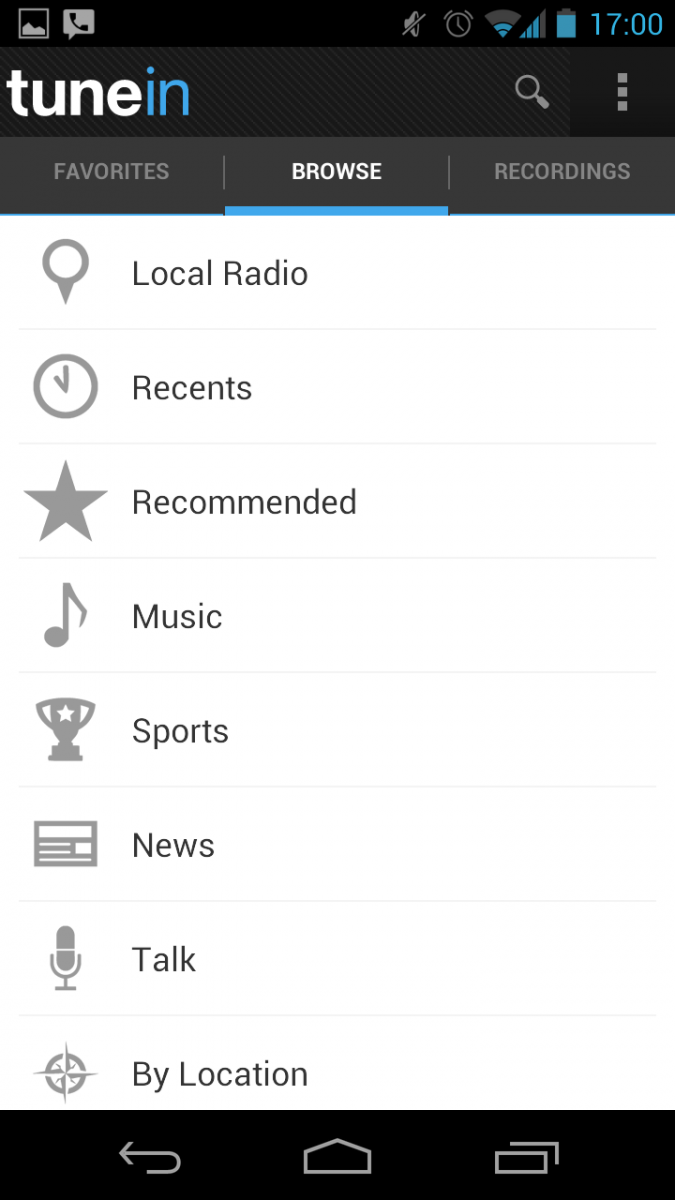Open Local Radio stations
675x1200 pixels.
[x=337, y=273]
